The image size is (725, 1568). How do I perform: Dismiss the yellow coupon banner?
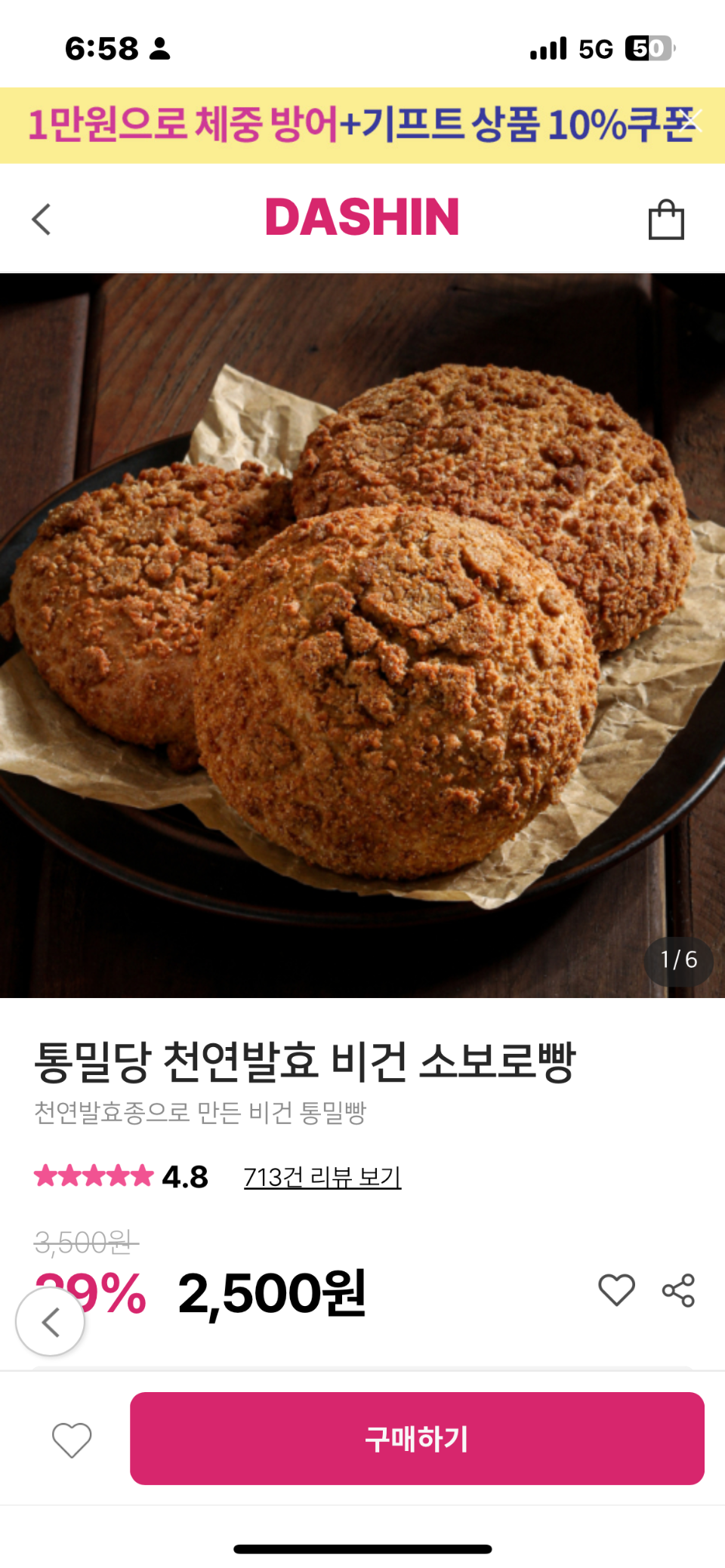pos(691,121)
